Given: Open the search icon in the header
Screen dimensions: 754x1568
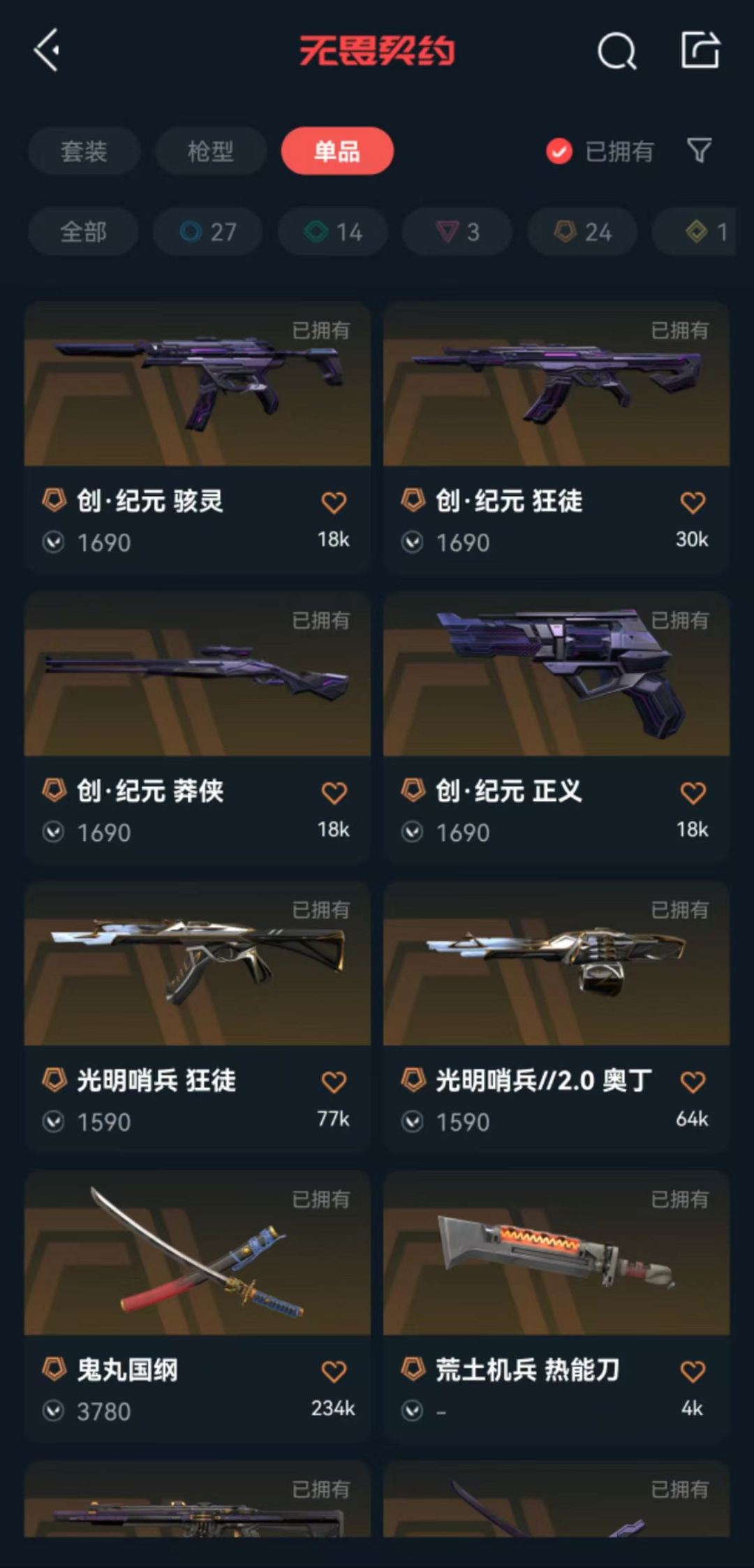Looking at the screenshot, I should click(x=617, y=51).
